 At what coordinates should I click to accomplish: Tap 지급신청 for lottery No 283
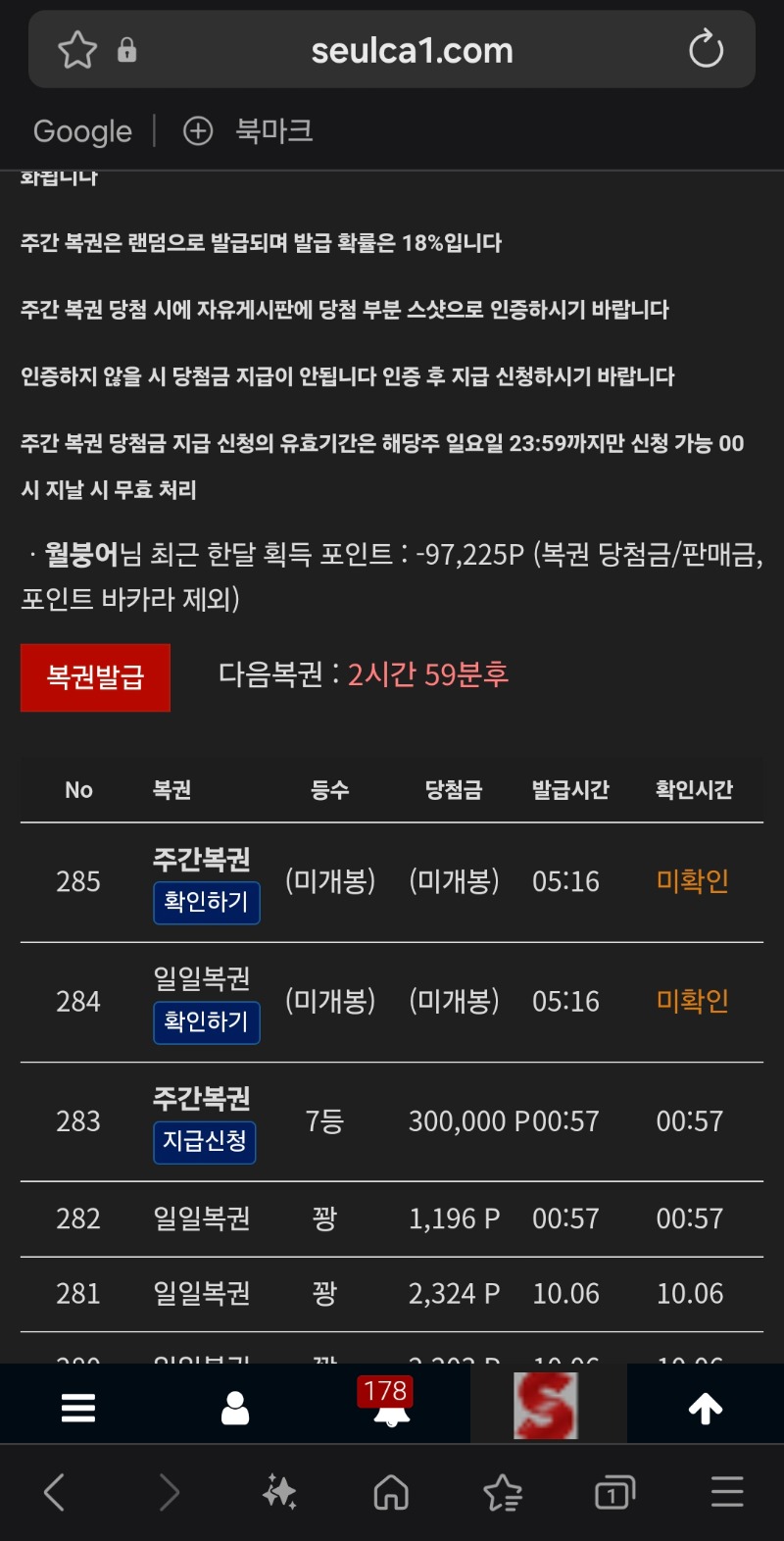point(204,1142)
